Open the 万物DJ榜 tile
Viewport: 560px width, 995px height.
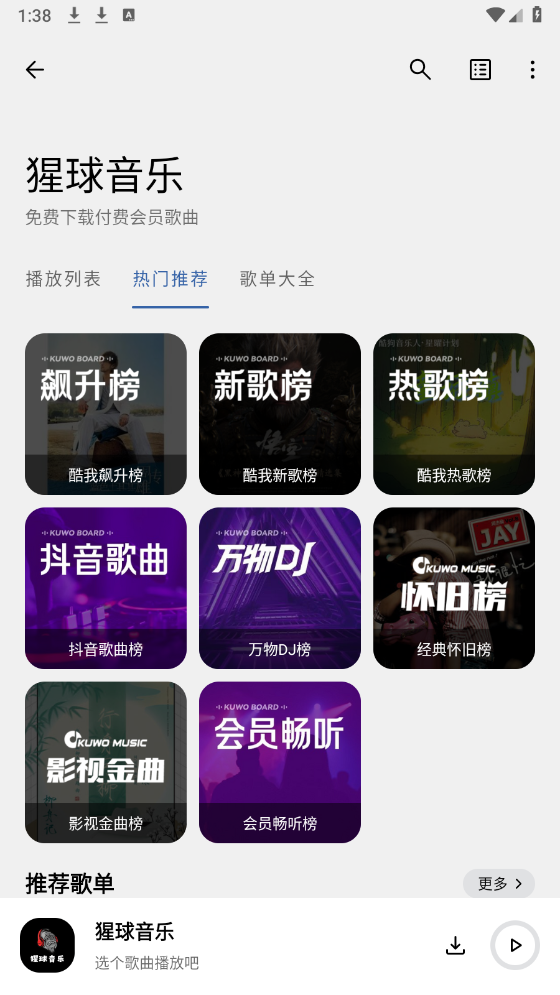(x=280, y=588)
